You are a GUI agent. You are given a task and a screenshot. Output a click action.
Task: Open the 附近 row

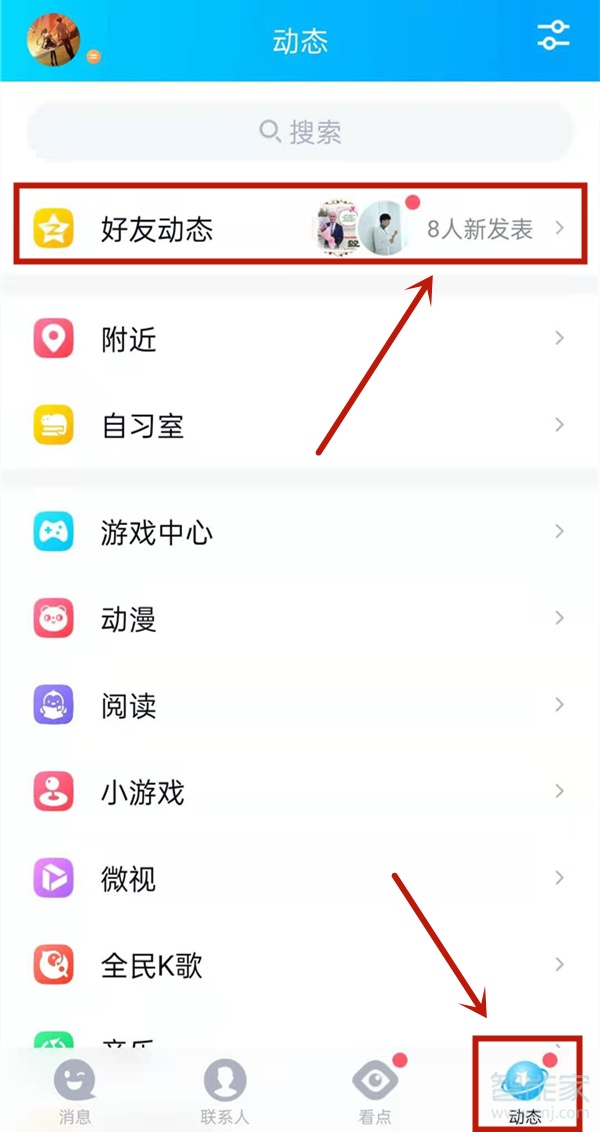point(300,340)
